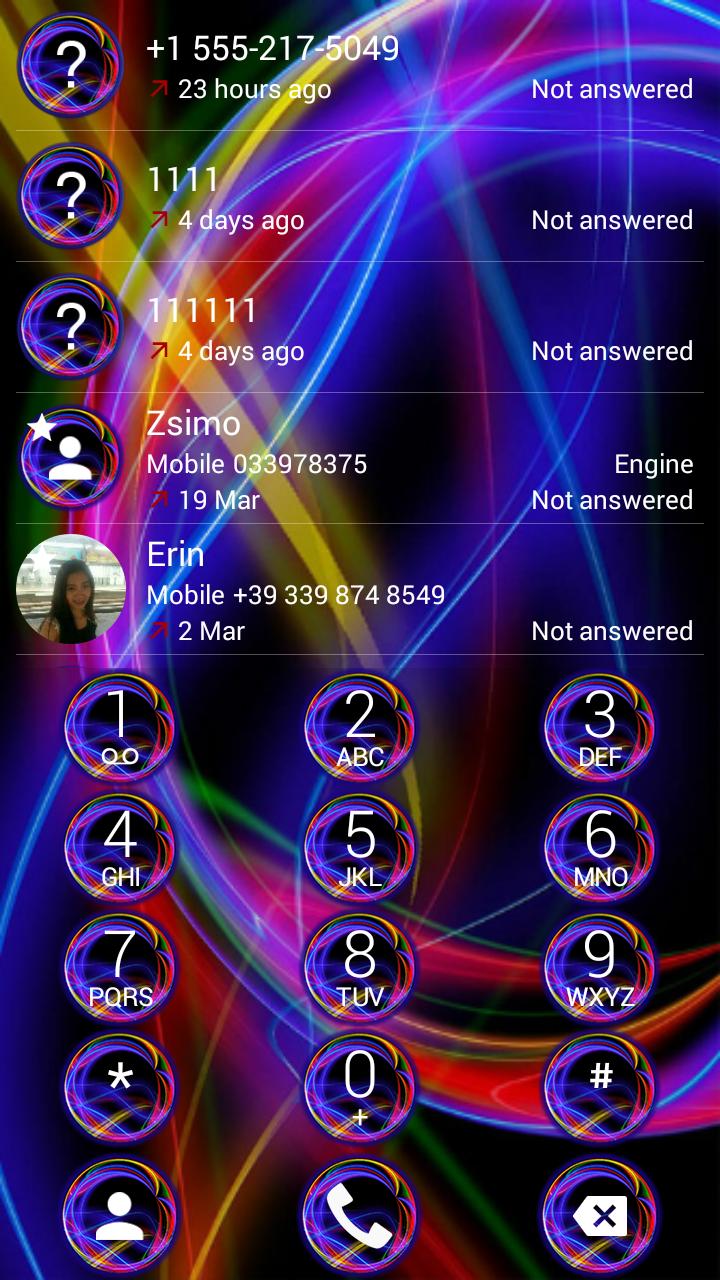Dial digit 2 ABC on the keypad
The height and width of the screenshot is (1280, 720).
360,728
